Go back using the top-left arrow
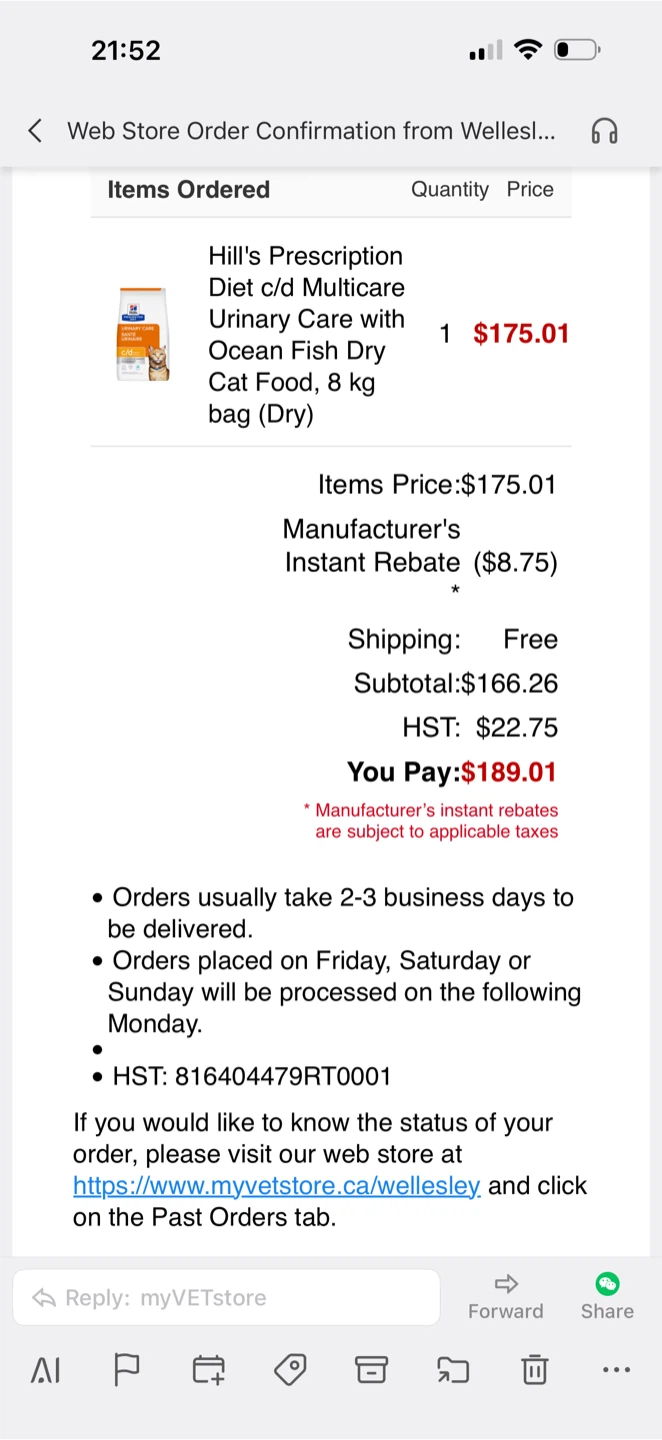Screen dimensions: 662x1440 tap(35, 131)
